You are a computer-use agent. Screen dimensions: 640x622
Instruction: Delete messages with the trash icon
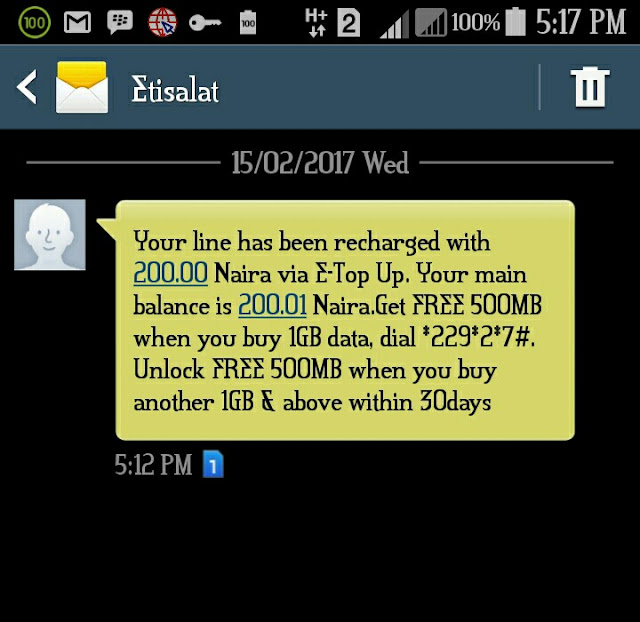pyautogui.click(x=589, y=89)
